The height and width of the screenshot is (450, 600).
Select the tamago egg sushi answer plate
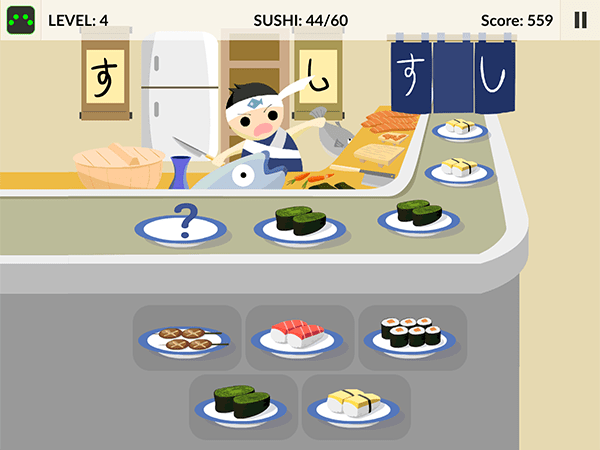356,405
